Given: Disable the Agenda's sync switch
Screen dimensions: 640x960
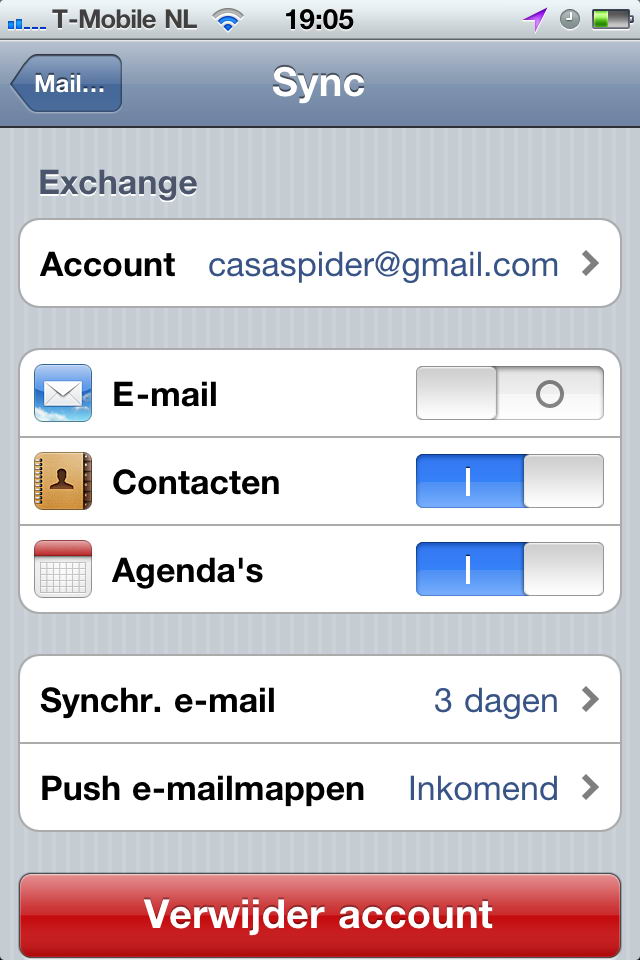Looking at the screenshot, I should click(x=509, y=570).
